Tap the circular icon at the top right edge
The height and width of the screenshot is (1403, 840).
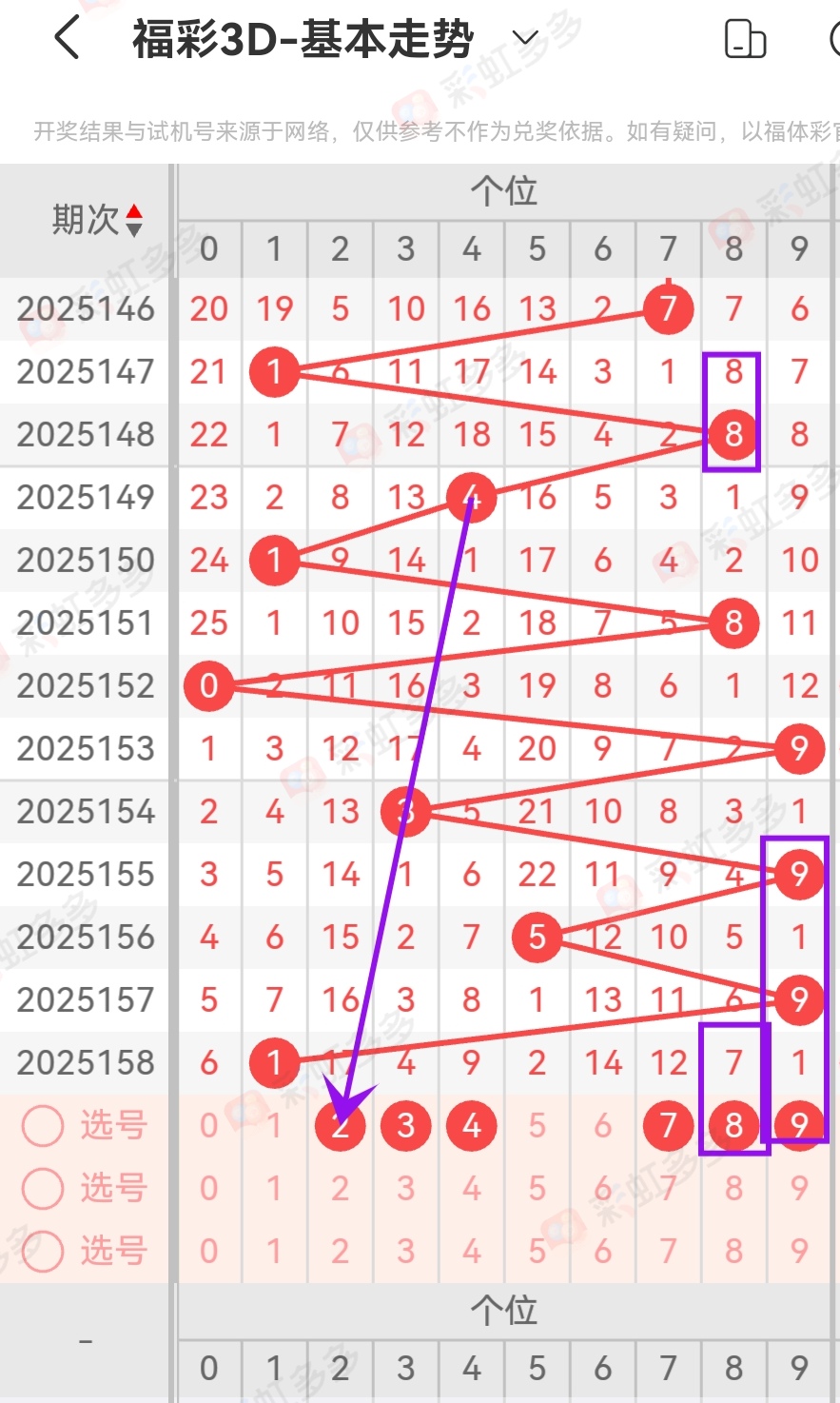point(832,40)
